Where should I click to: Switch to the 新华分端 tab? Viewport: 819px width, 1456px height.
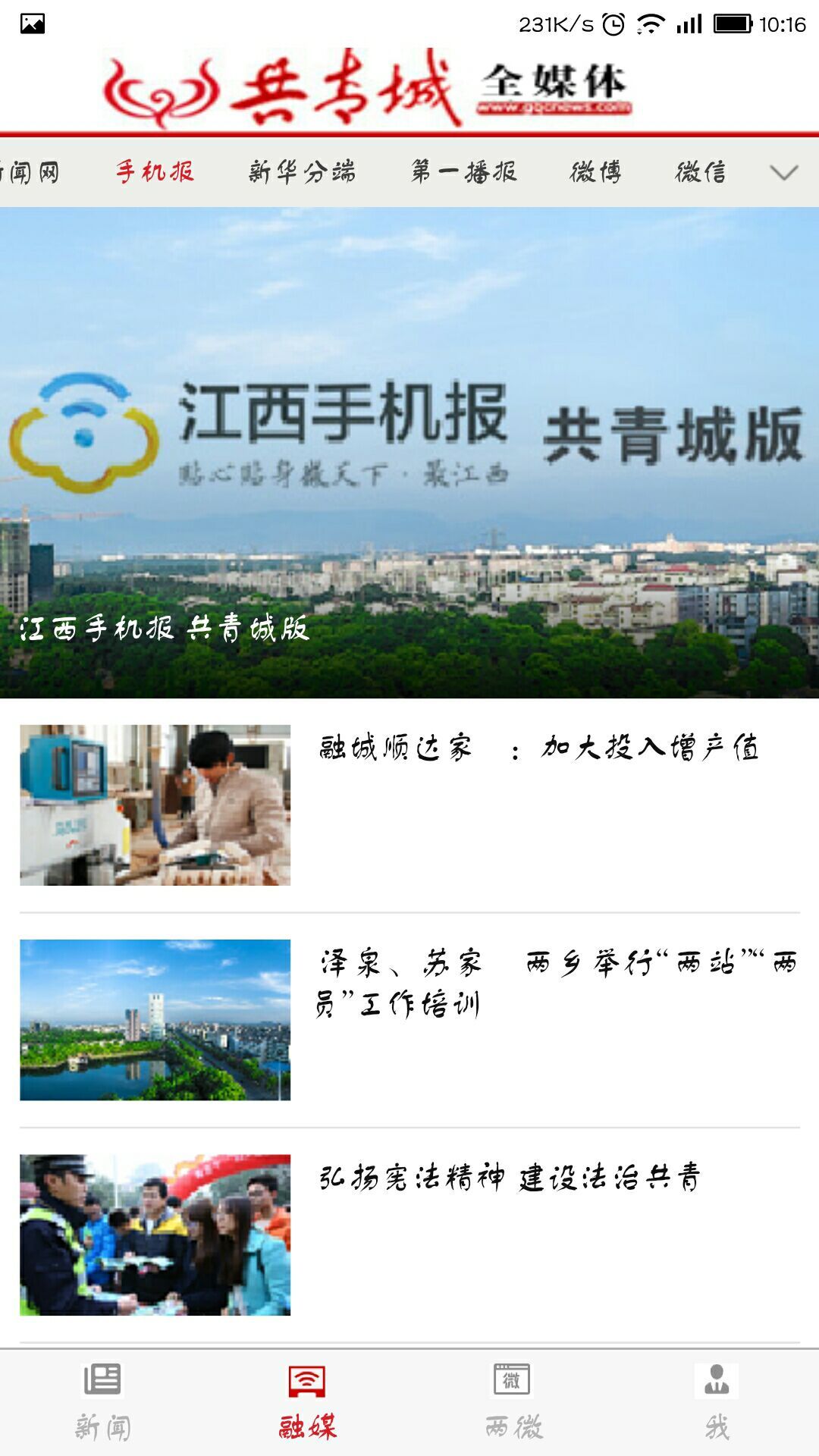click(302, 172)
